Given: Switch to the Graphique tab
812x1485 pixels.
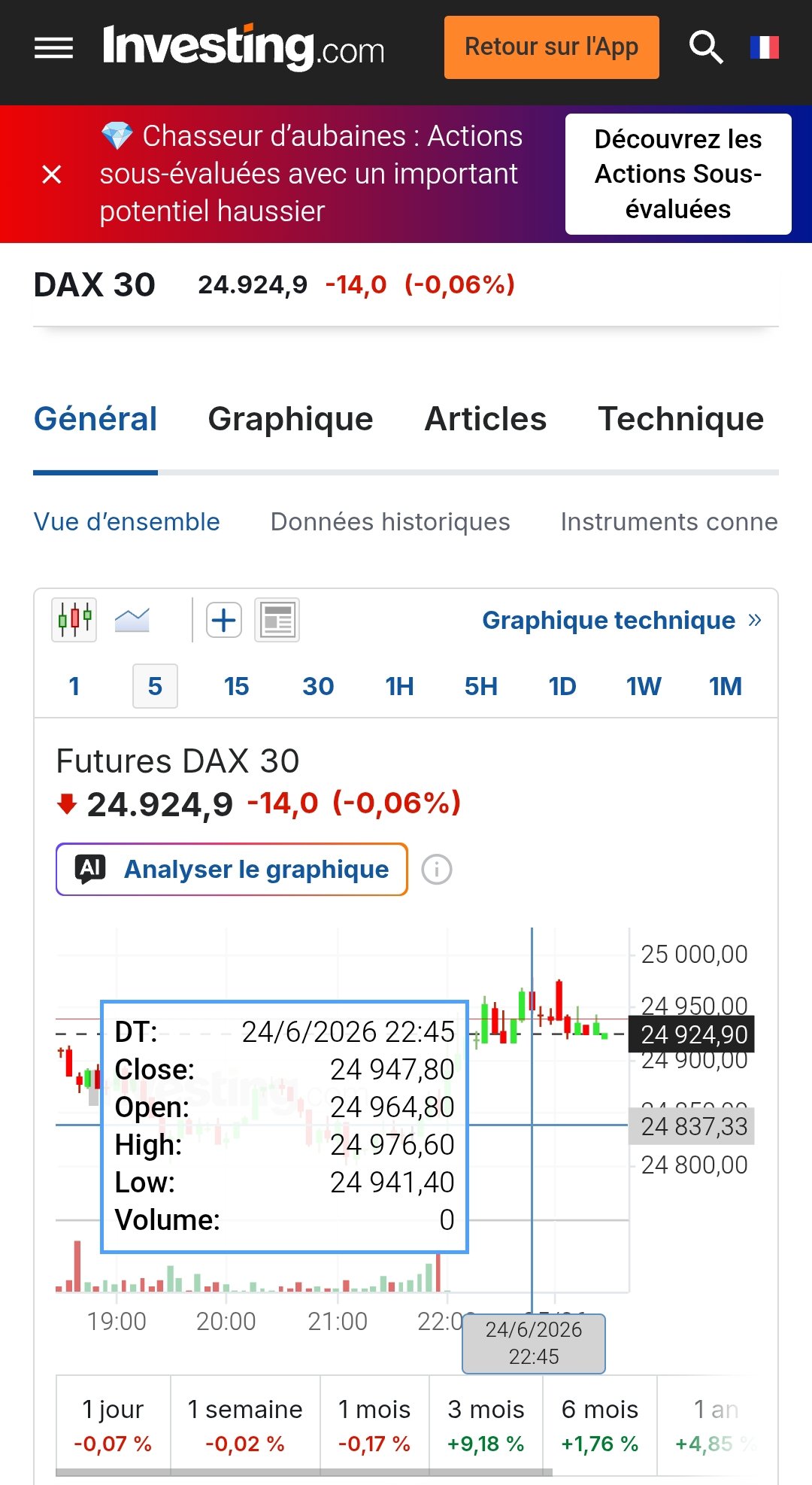Looking at the screenshot, I should [290, 419].
